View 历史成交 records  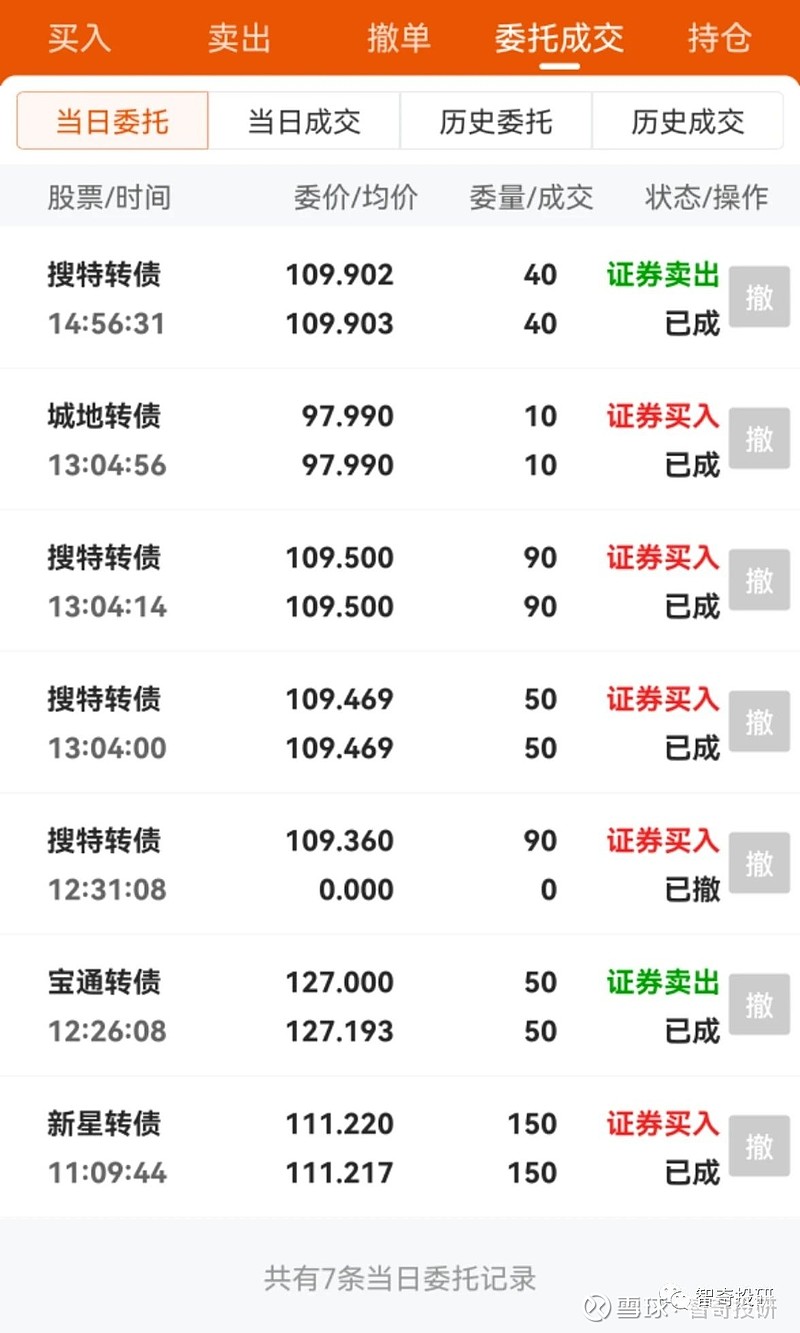click(688, 121)
